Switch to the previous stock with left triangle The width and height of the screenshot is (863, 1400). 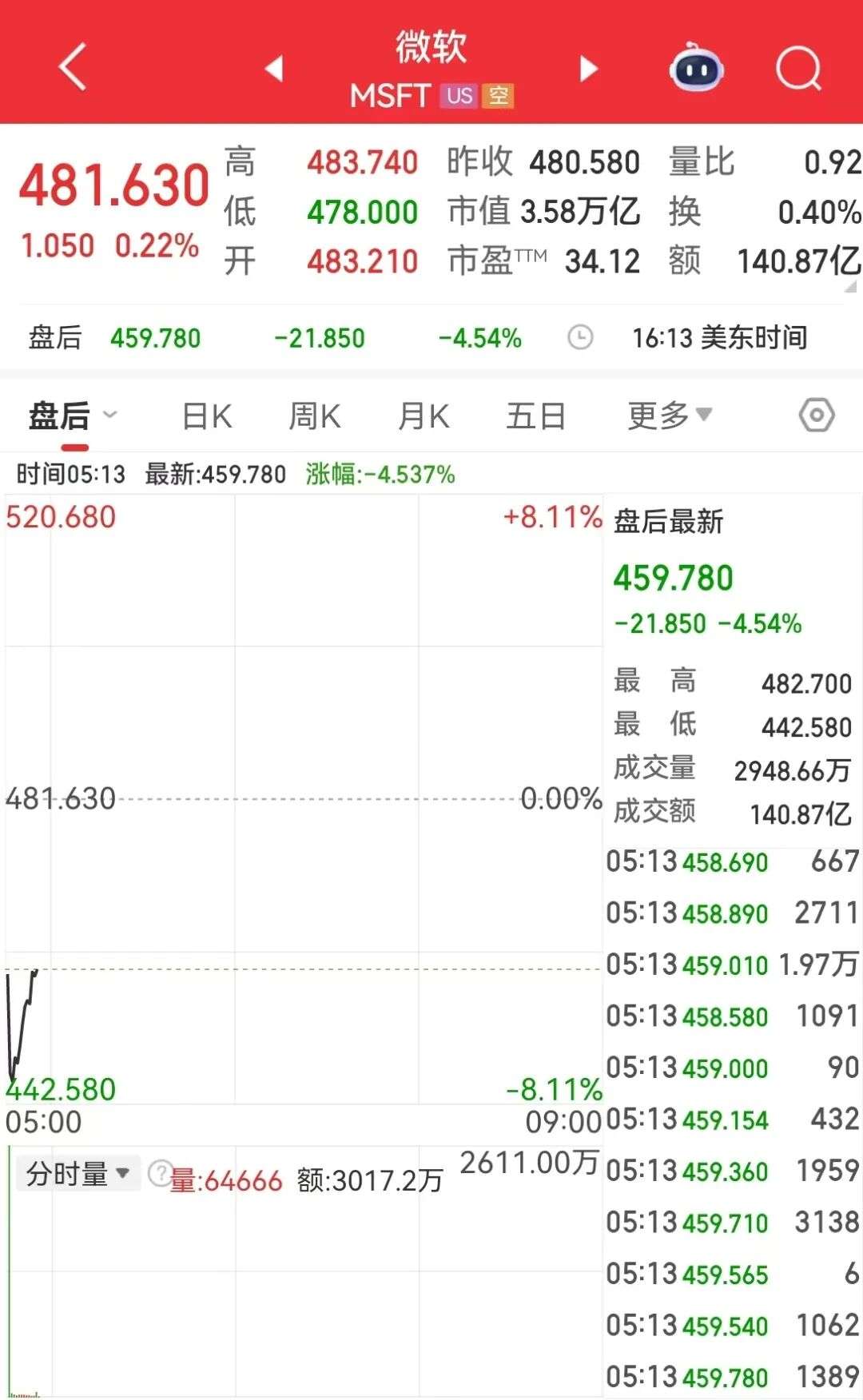(x=274, y=69)
